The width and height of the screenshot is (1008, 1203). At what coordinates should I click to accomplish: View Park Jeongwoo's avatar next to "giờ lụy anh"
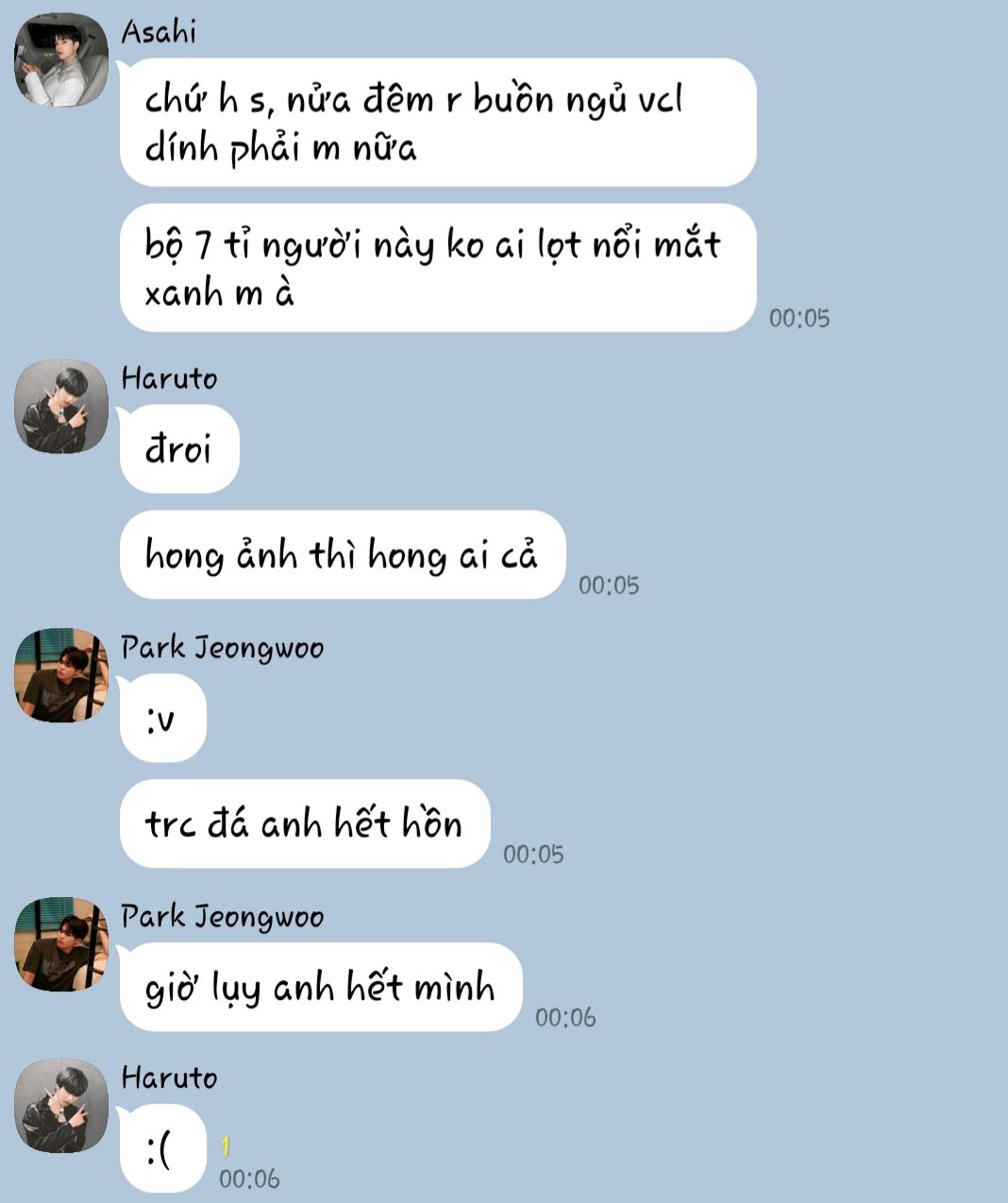pyautogui.click(x=61, y=944)
